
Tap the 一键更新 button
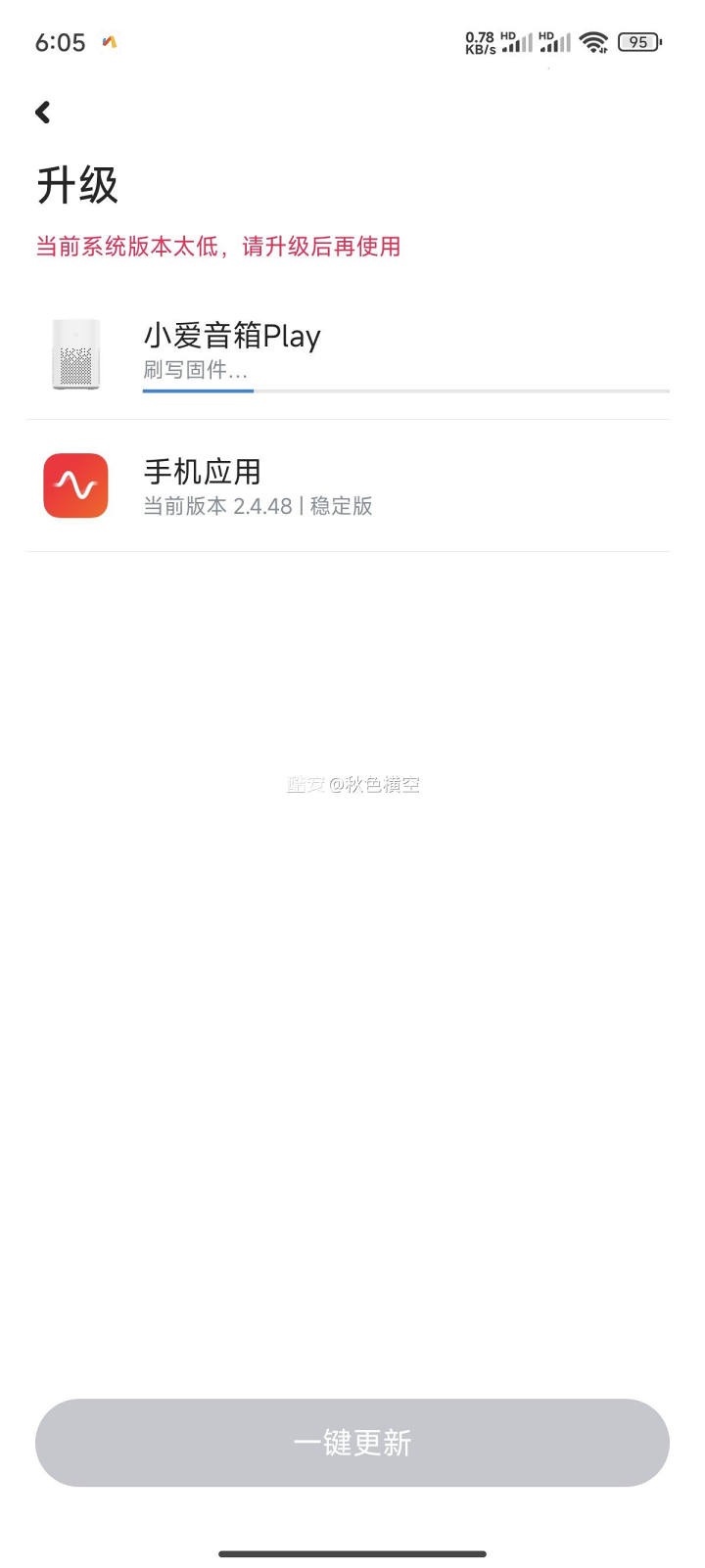tap(352, 1442)
